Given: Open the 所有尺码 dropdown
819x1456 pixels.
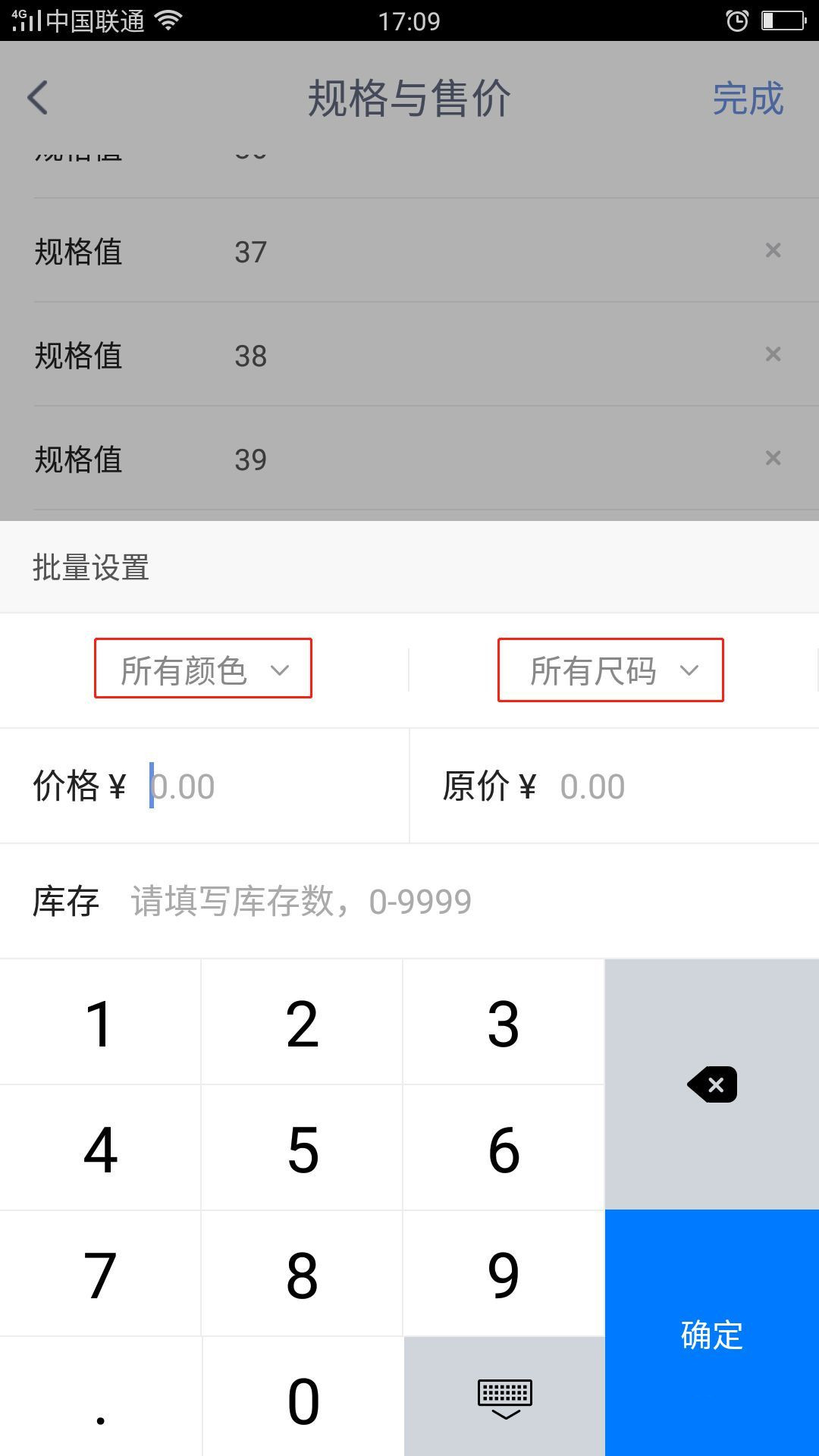Looking at the screenshot, I should coord(610,670).
